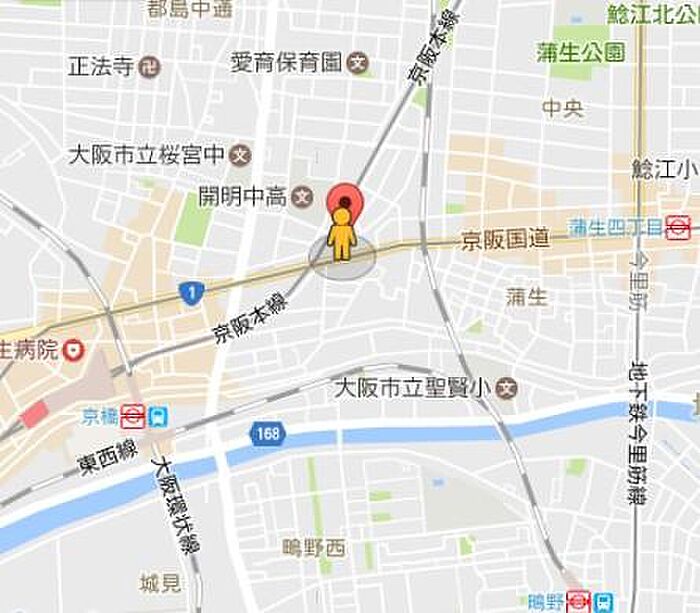The width and height of the screenshot is (700, 613).
Task: Open 開明中高 school marker
Action: pyautogui.click(x=302, y=197)
